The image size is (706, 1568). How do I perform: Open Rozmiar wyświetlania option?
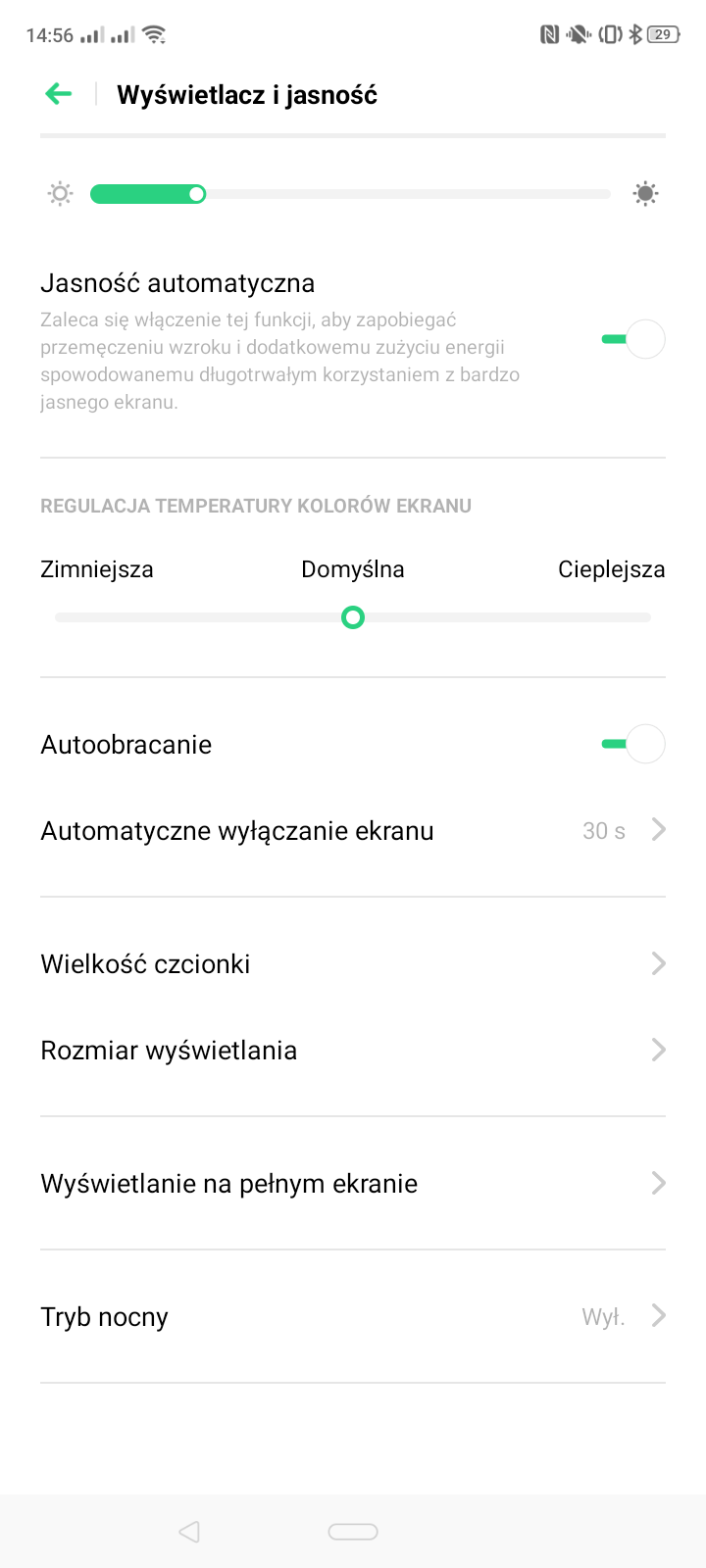point(353,1051)
